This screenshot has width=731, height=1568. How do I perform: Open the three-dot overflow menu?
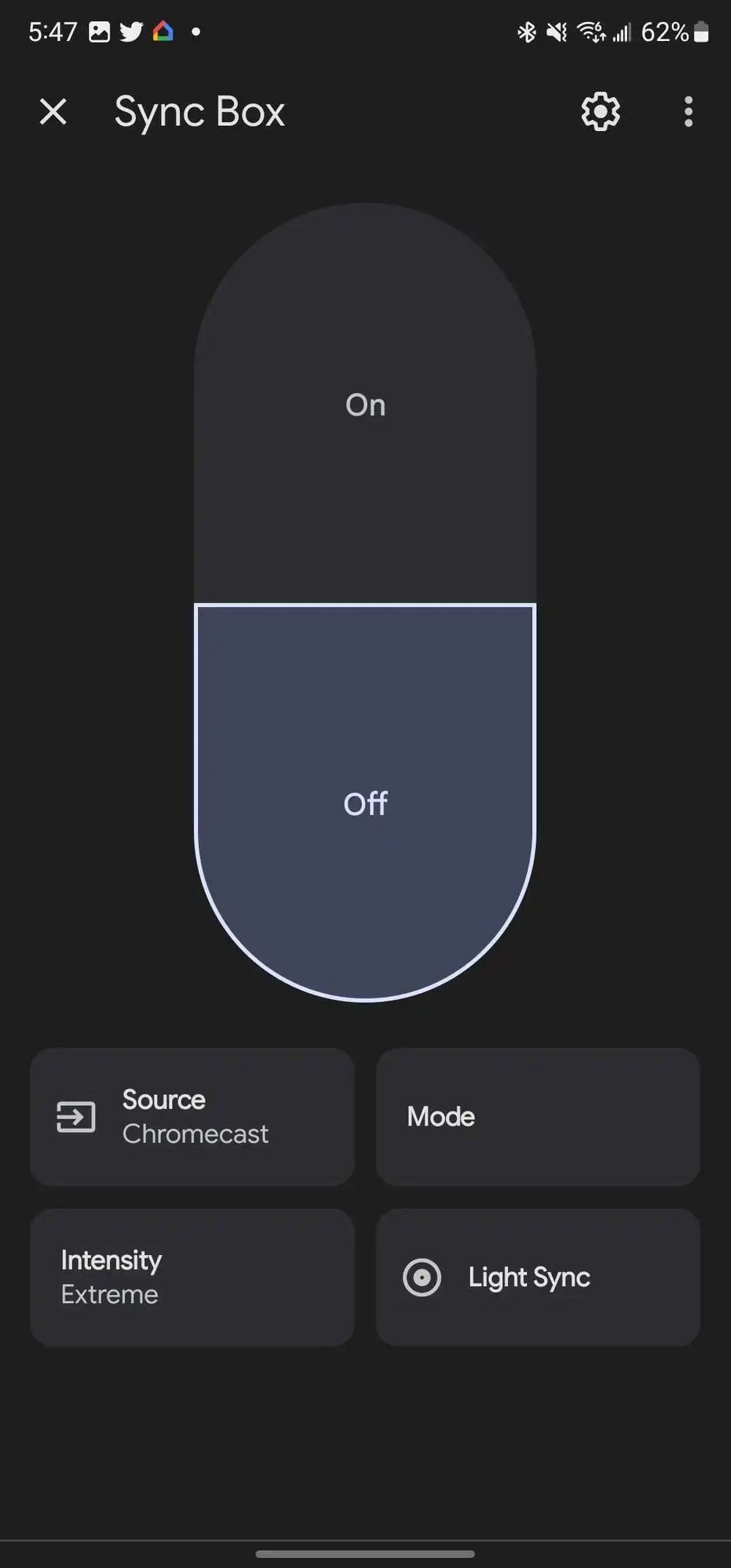(688, 112)
